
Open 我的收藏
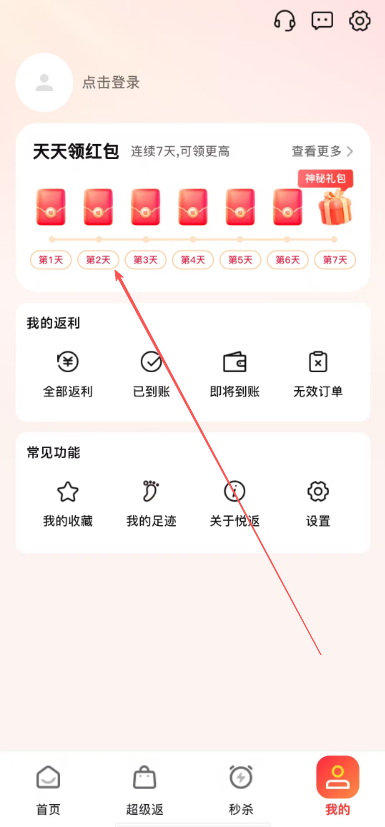point(68,504)
